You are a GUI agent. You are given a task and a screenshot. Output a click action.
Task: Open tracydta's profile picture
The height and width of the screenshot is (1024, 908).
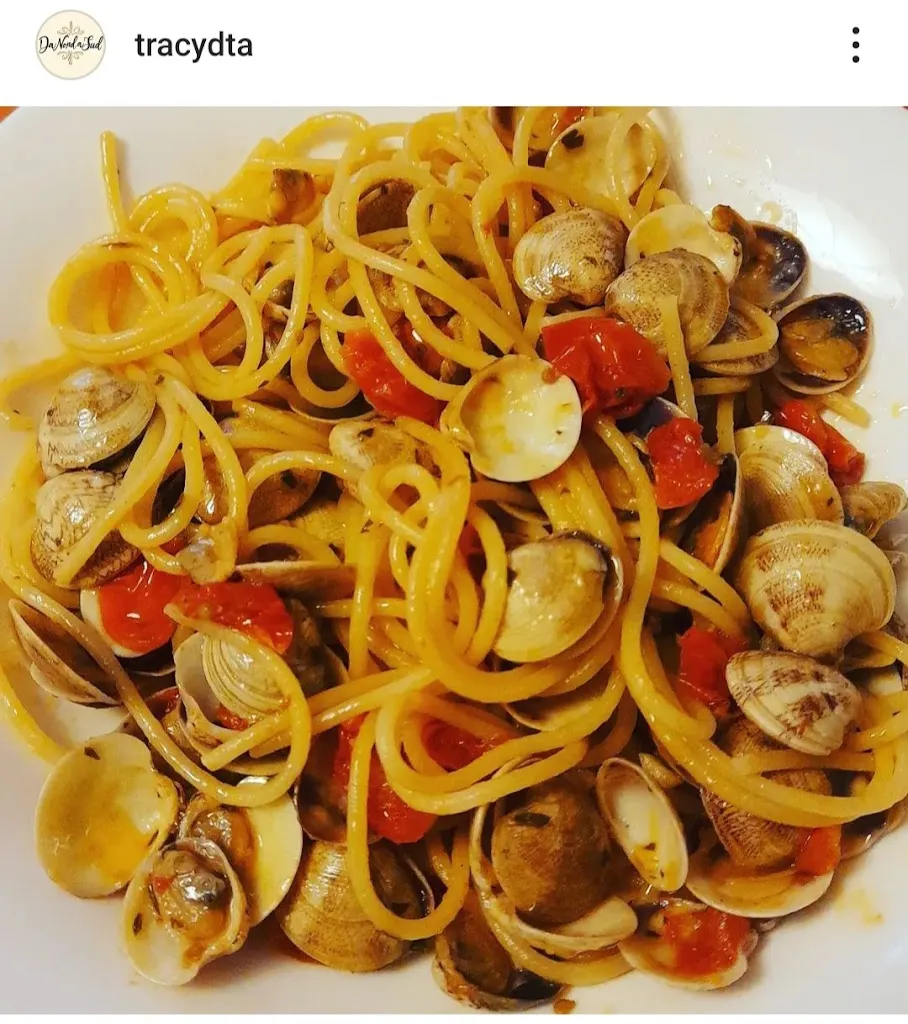click(x=70, y=45)
